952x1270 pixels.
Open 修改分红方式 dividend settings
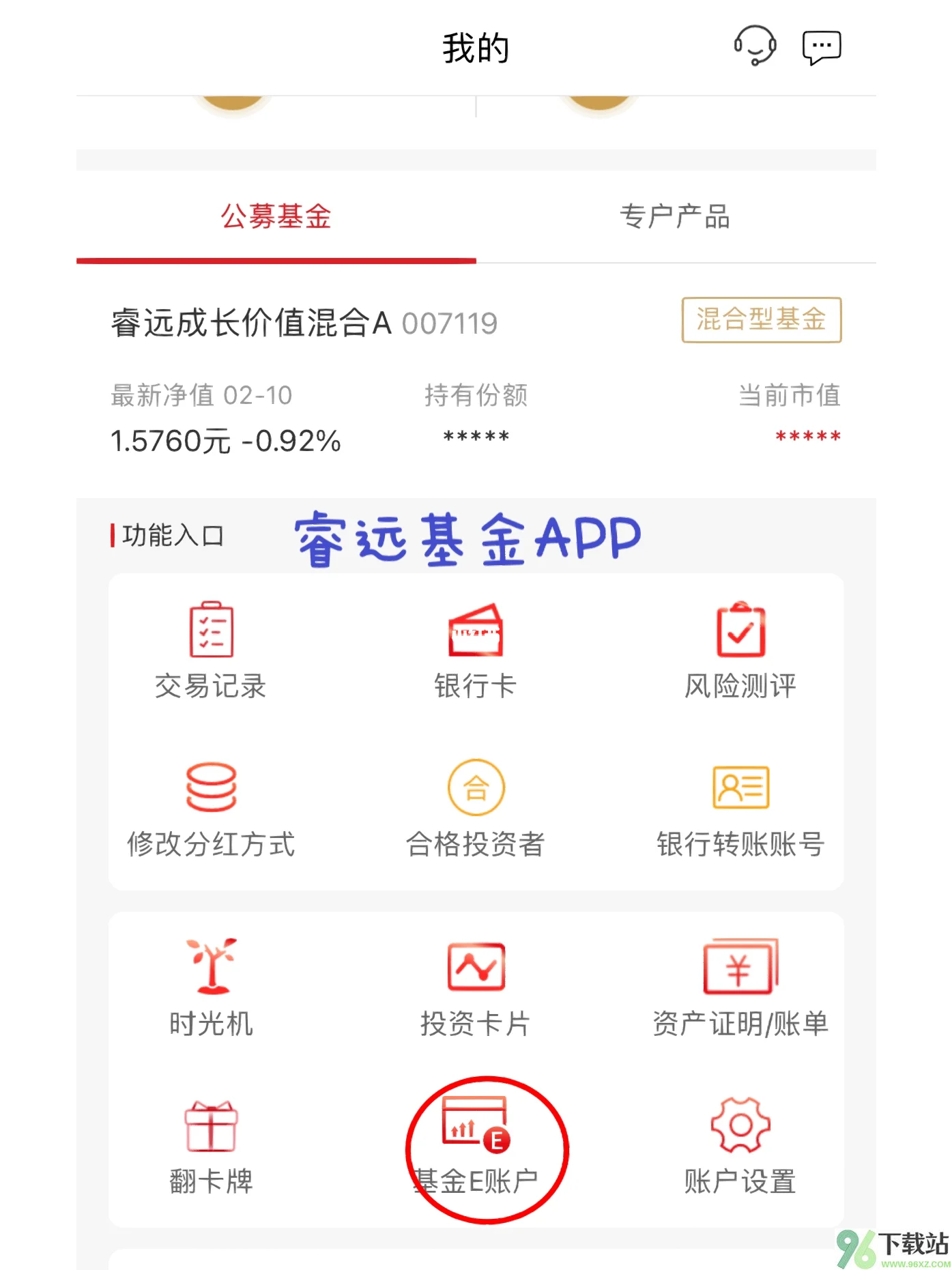click(x=211, y=809)
